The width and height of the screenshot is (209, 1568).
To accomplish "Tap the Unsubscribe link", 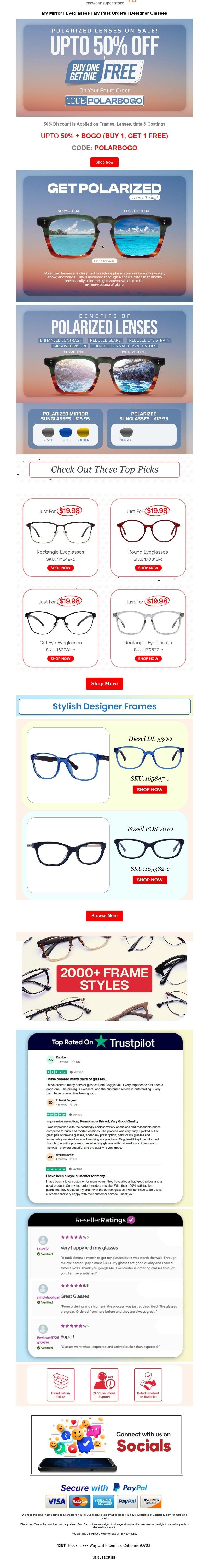I will pyautogui.click(x=104, y=1557).
